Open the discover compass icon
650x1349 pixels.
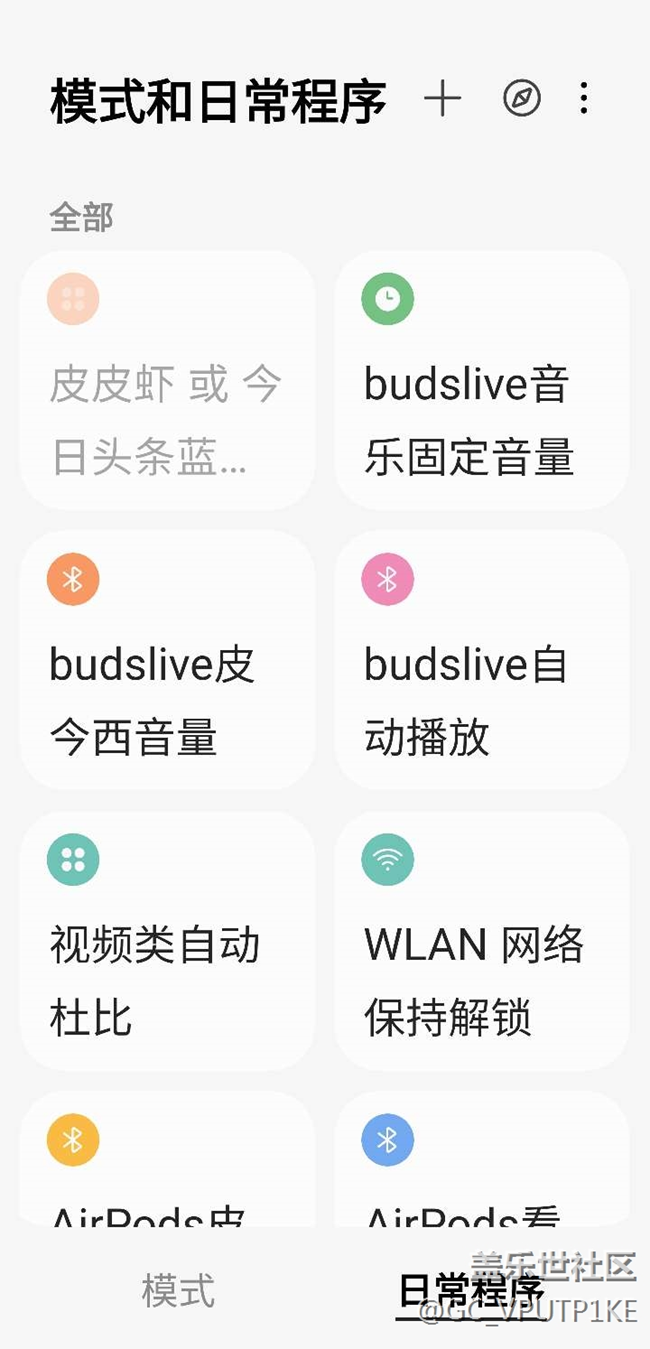pos(521,99)
